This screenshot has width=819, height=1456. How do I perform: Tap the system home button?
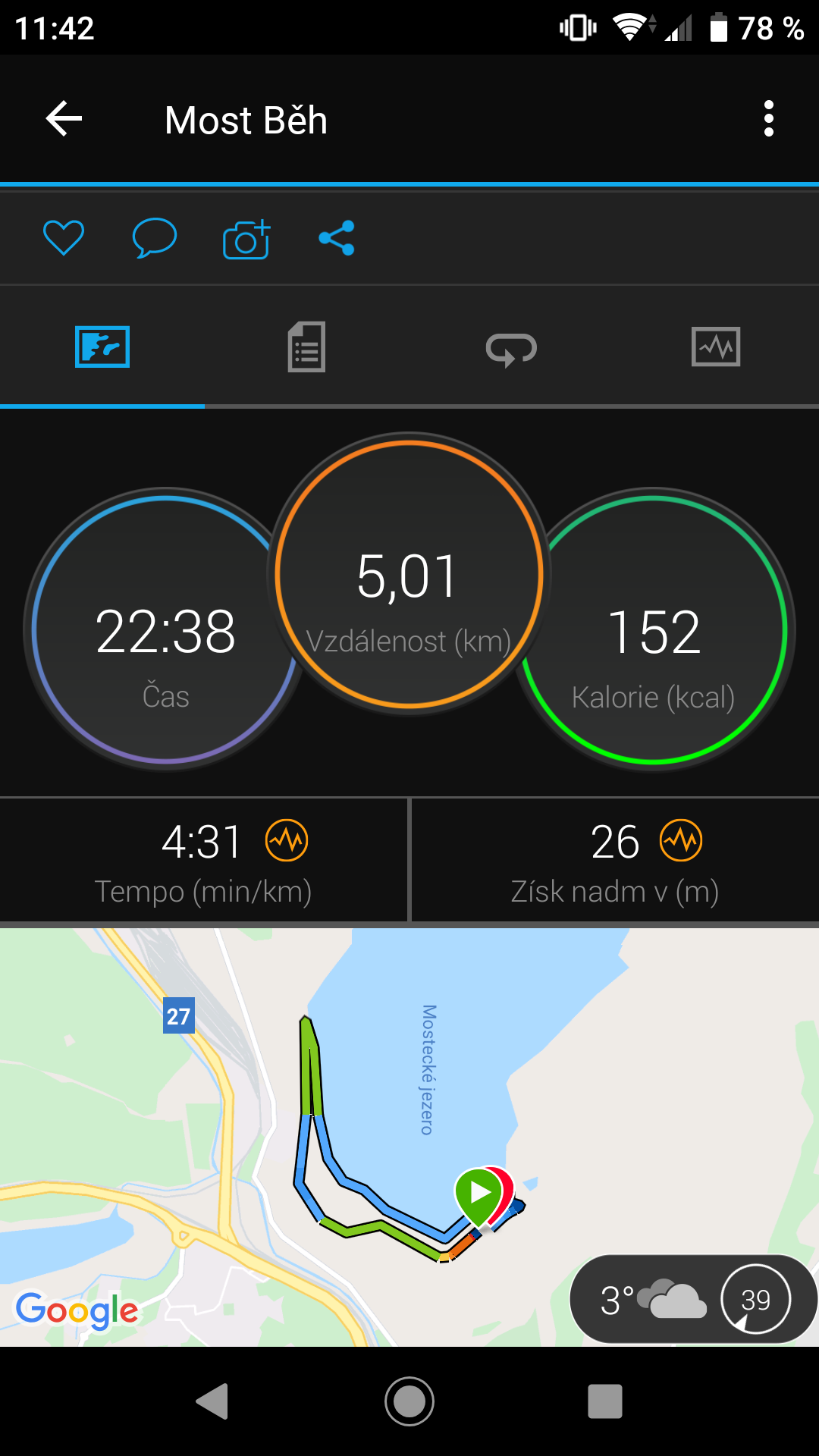(x=409, y=1401)
